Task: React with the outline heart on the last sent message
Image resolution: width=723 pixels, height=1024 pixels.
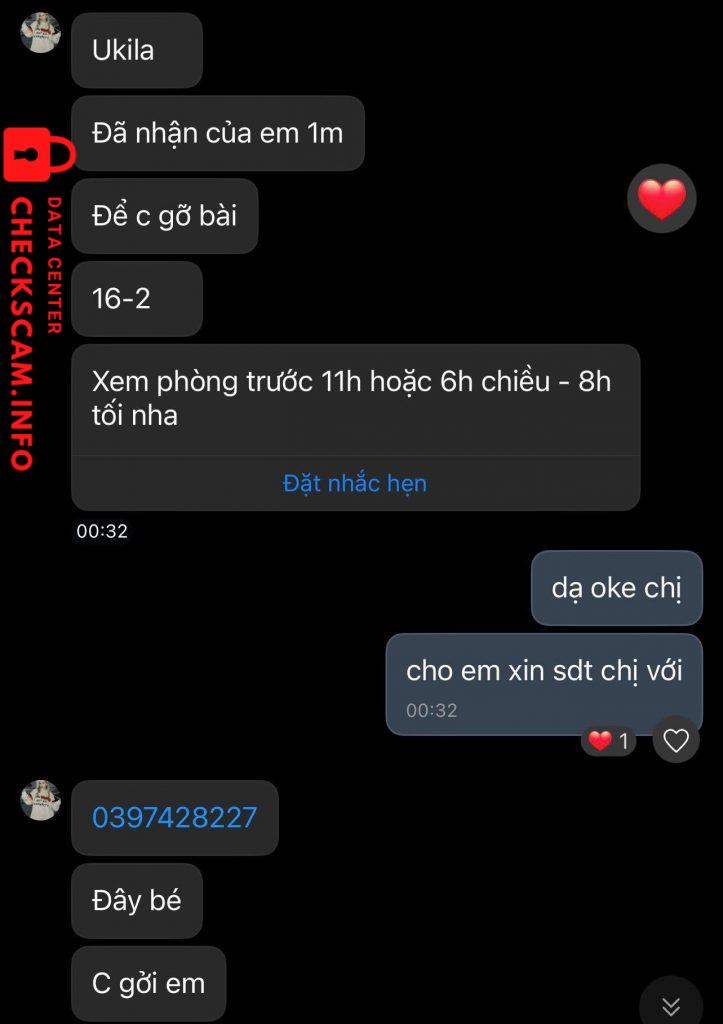Action: [676, 740]
